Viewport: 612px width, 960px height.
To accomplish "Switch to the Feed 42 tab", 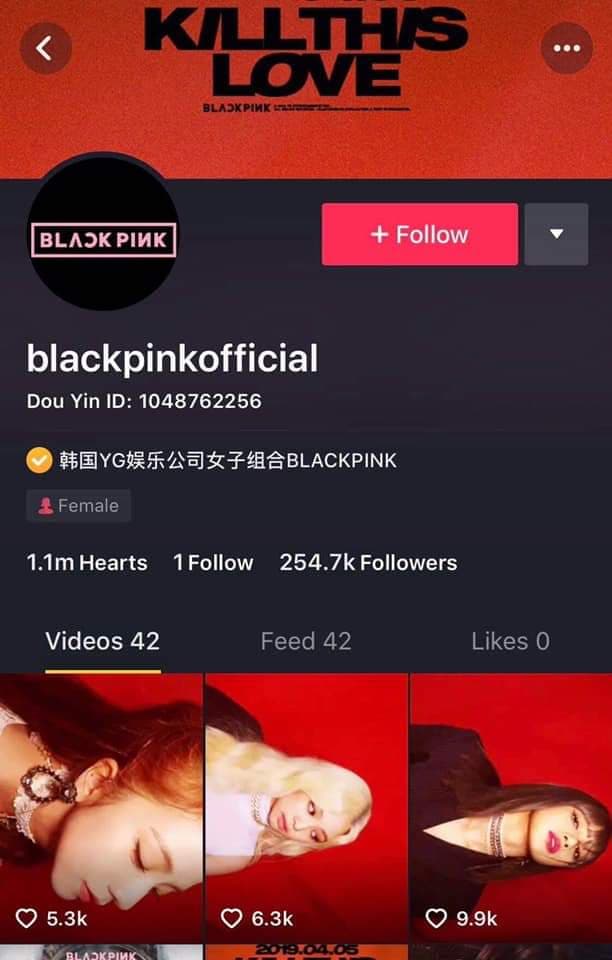I will (x=306, y=641).
